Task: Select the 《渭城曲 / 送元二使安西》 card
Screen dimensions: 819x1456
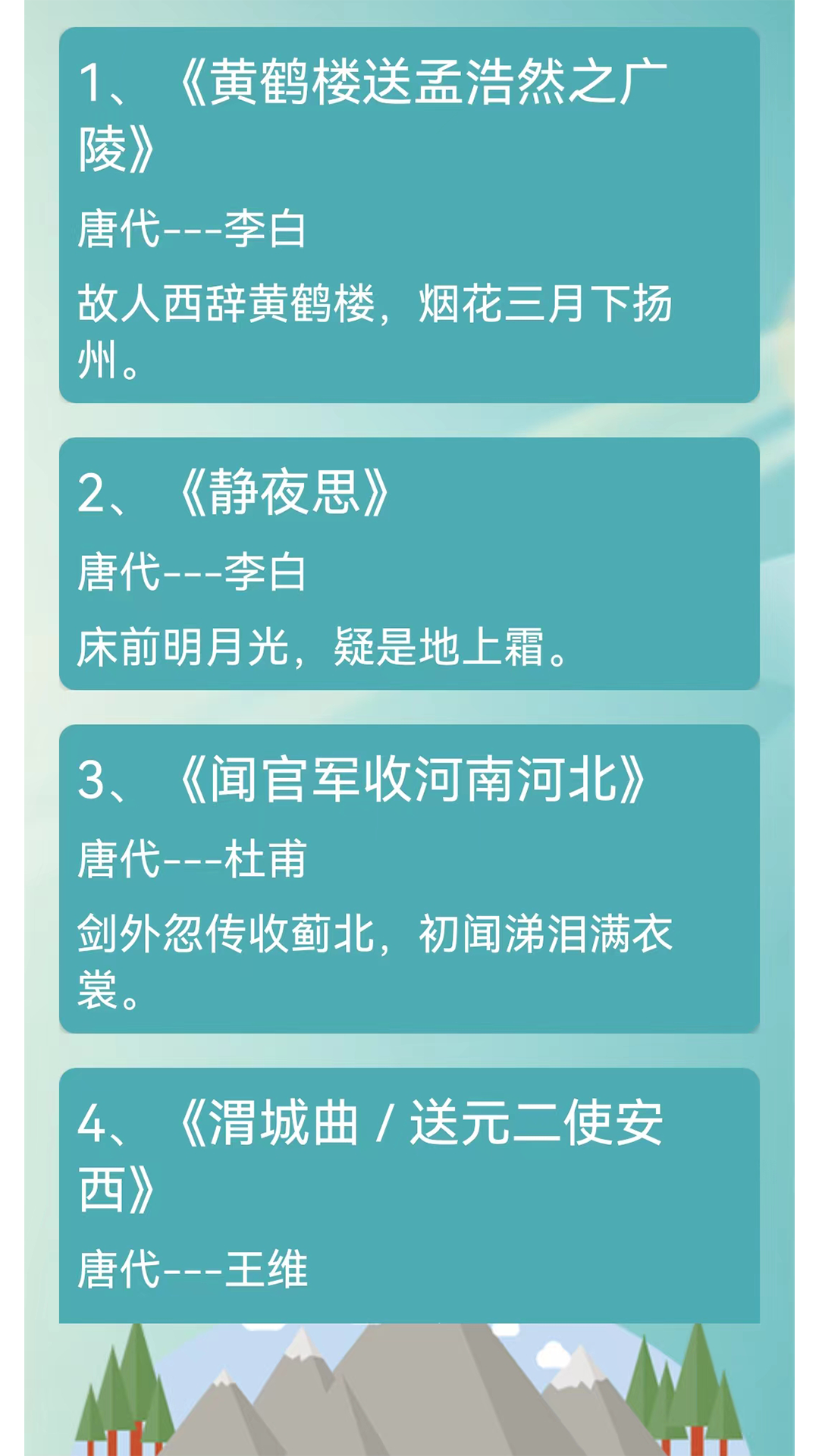Action: (409, 1194)
